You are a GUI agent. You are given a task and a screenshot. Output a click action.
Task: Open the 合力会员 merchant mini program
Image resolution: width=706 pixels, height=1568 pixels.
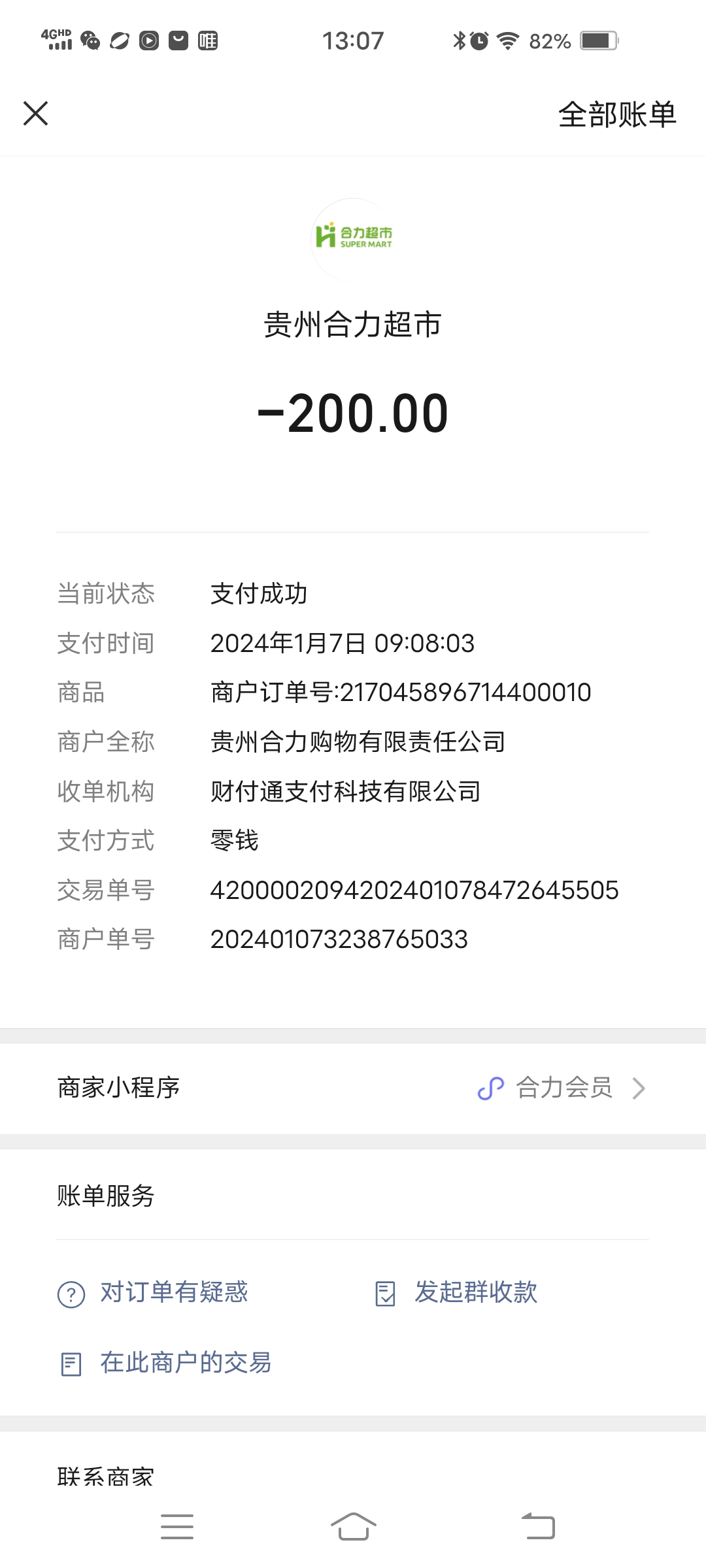pyautogui.click(x=563, y=1088)
